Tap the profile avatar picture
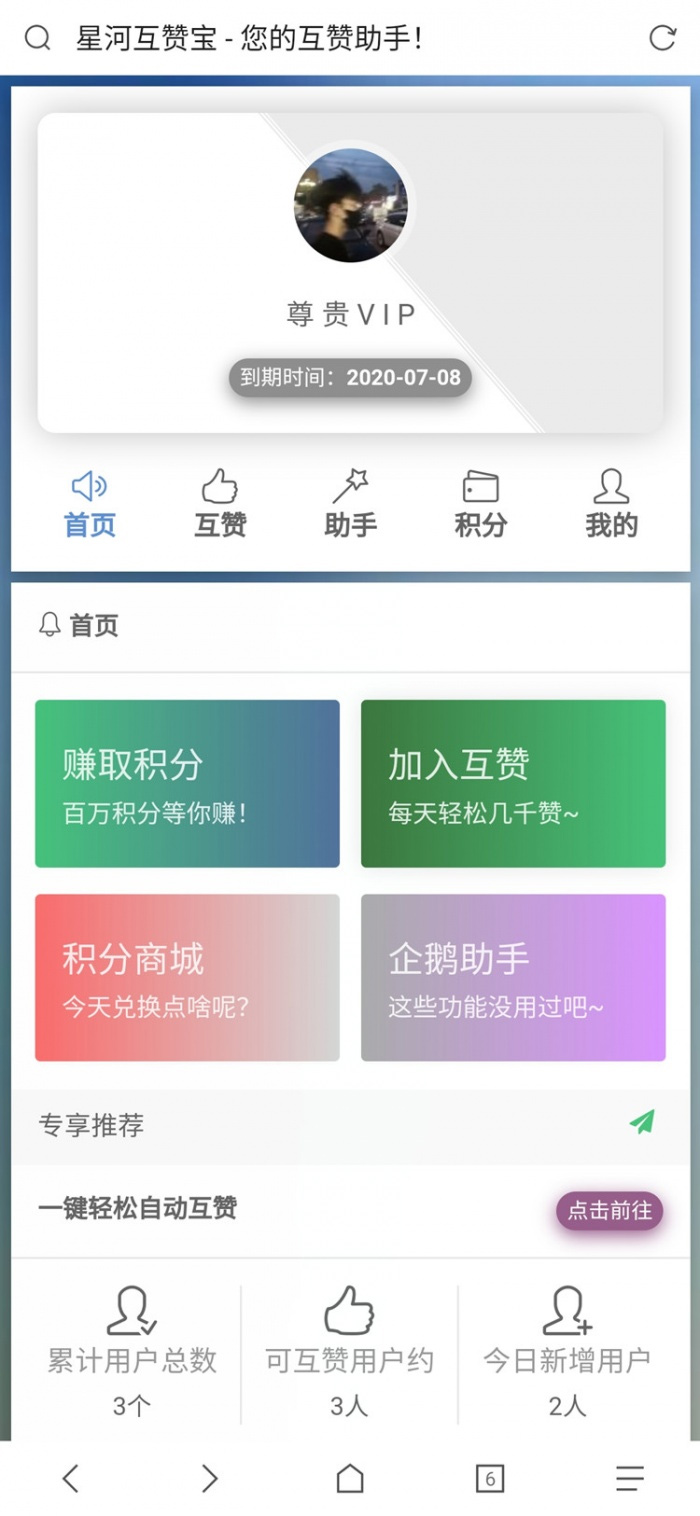This screenshot has width=700, height=1516. pos(350,206)
